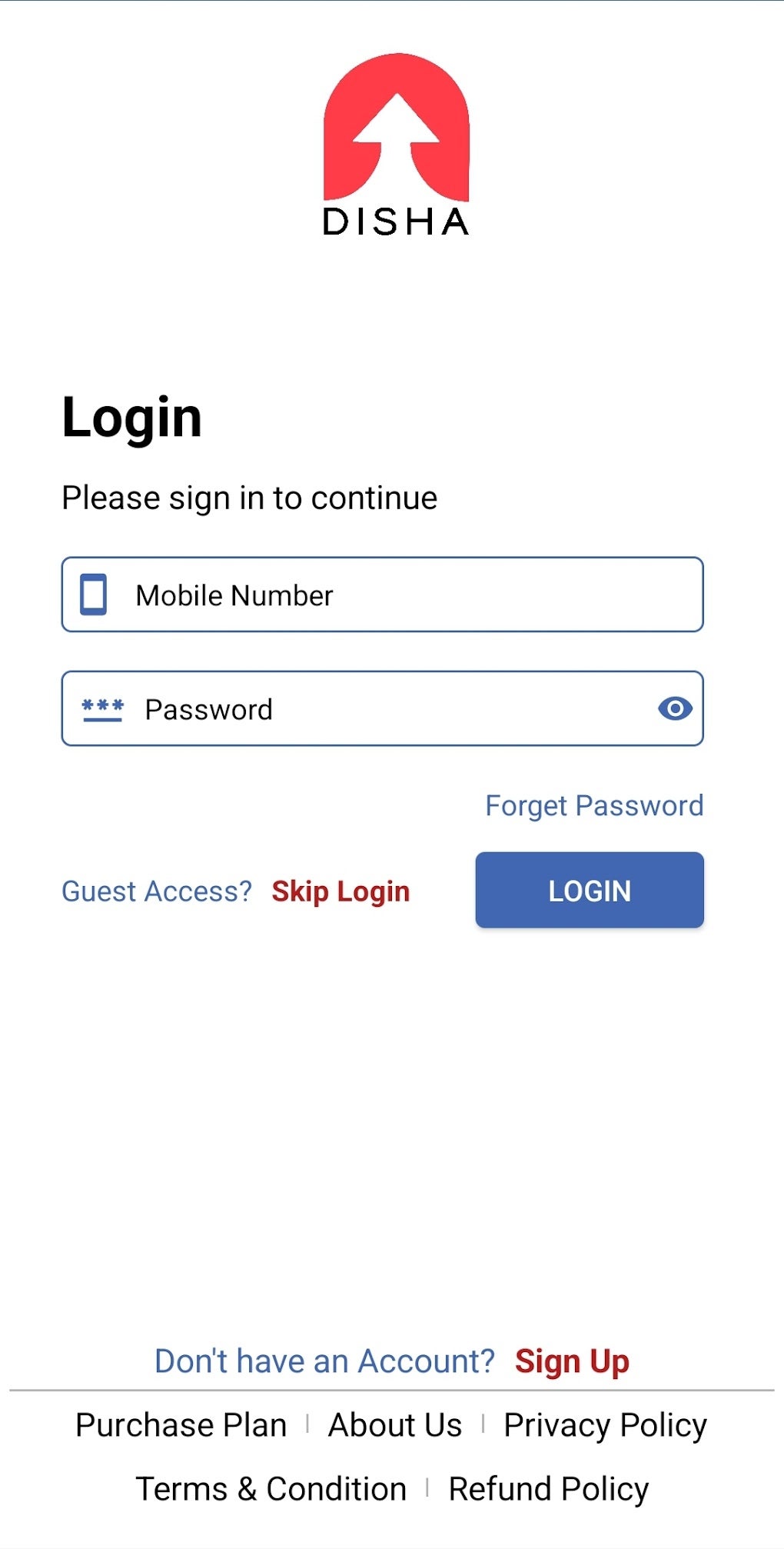Open the About Us page
Screen dimensions: 784x1549
tap(394, 1424)
